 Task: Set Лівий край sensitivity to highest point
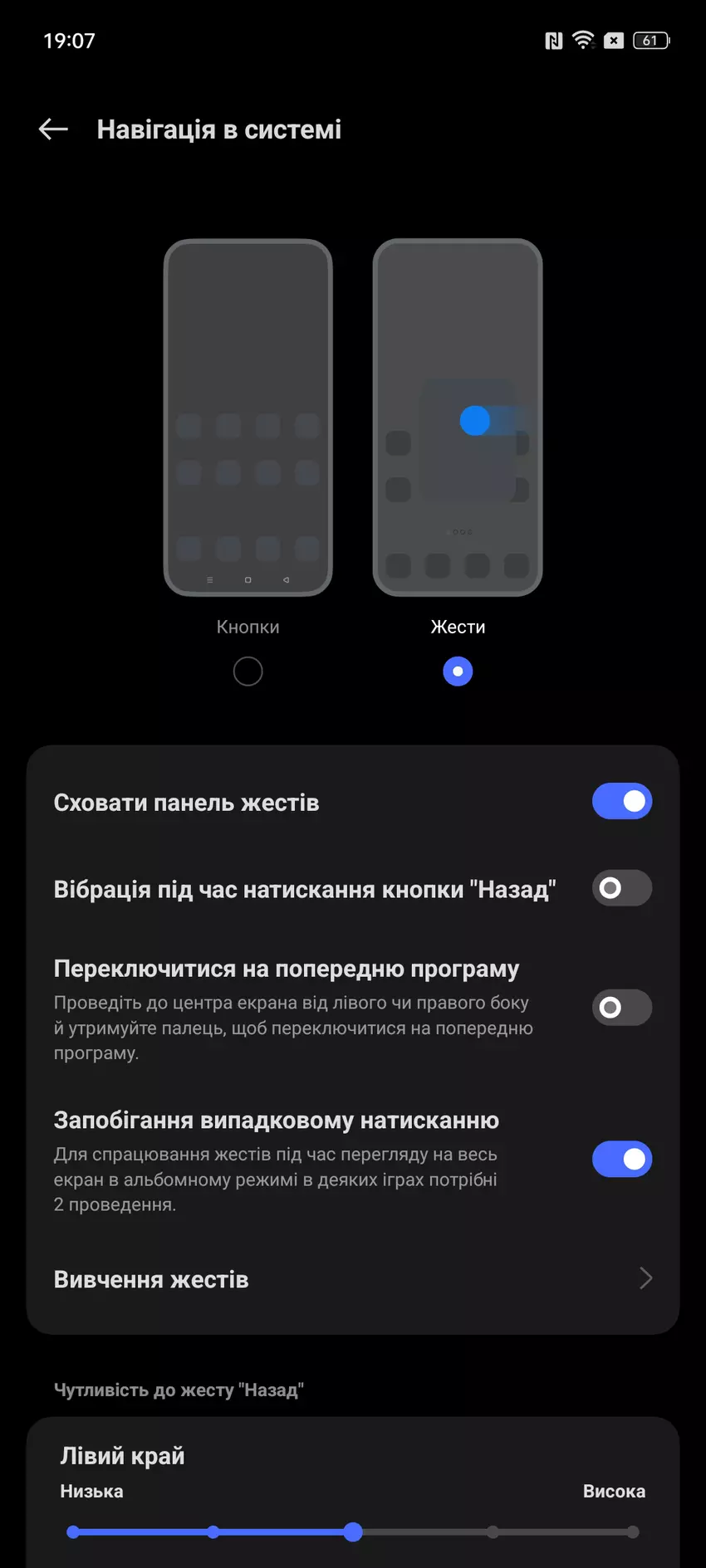(633, 1532)
